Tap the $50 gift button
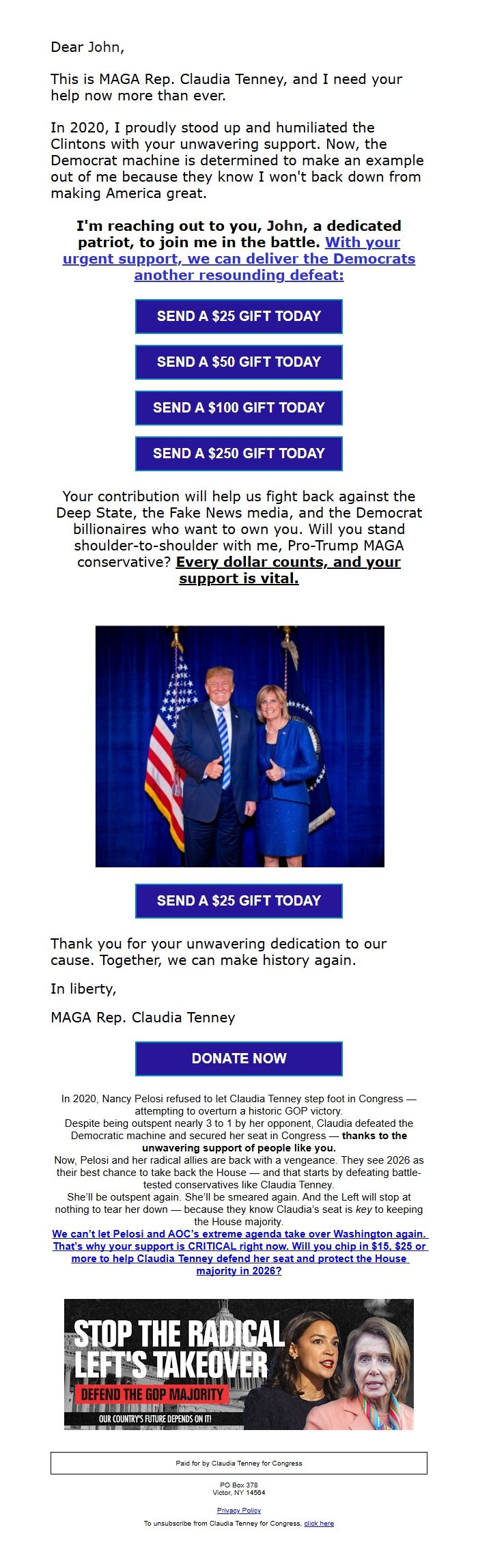The image size is (478, 1568). tap(238, 362)
